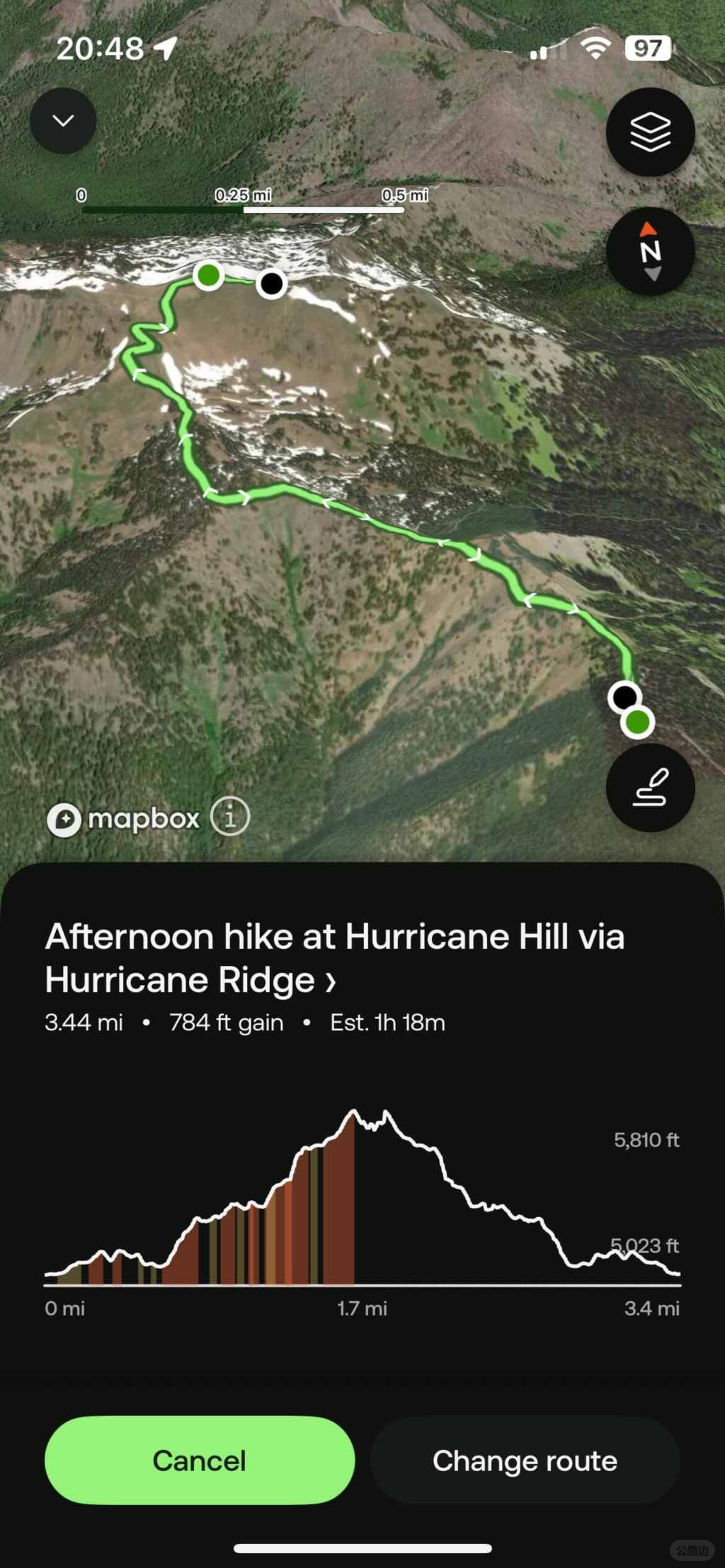Open the map layers selector

click(650, 132)
